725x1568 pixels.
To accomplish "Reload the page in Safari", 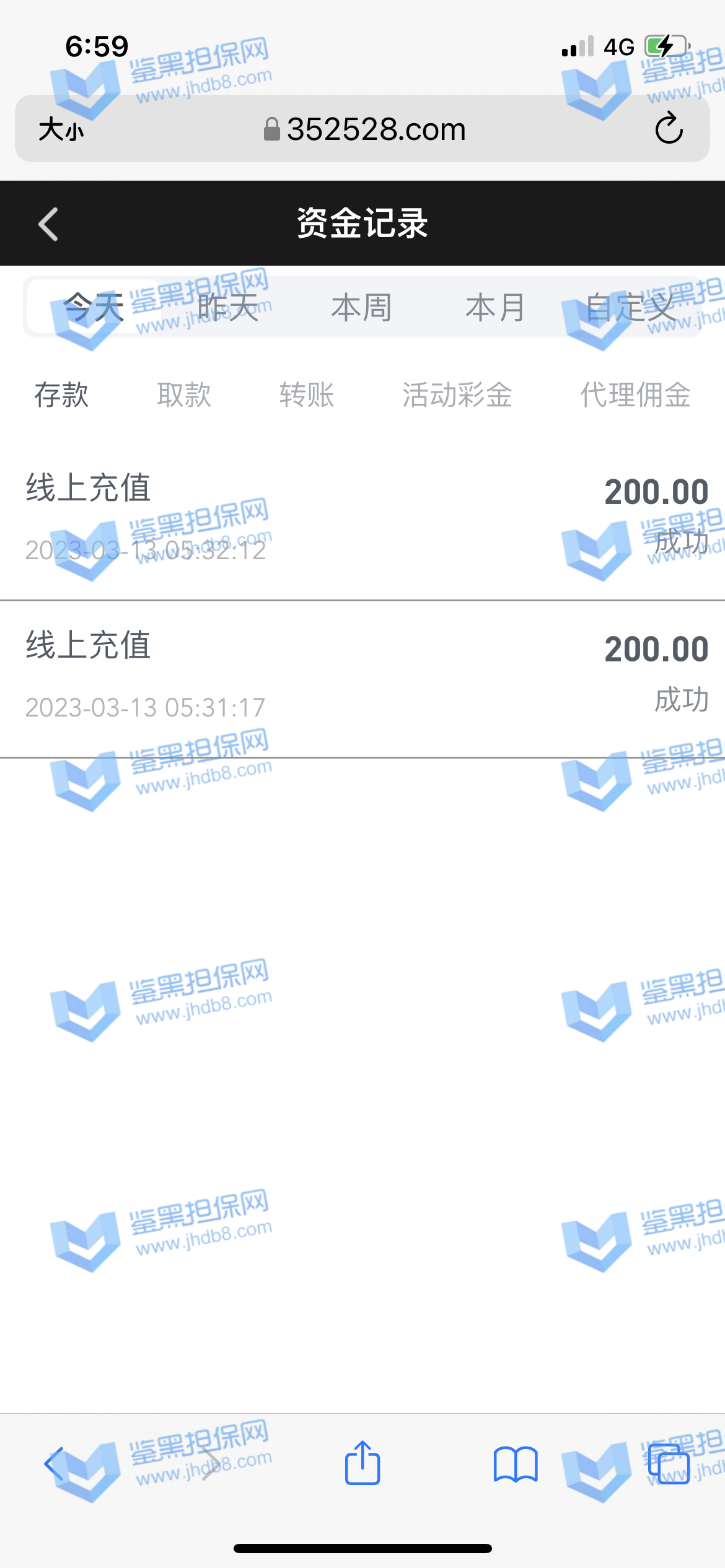I will 669,129.
